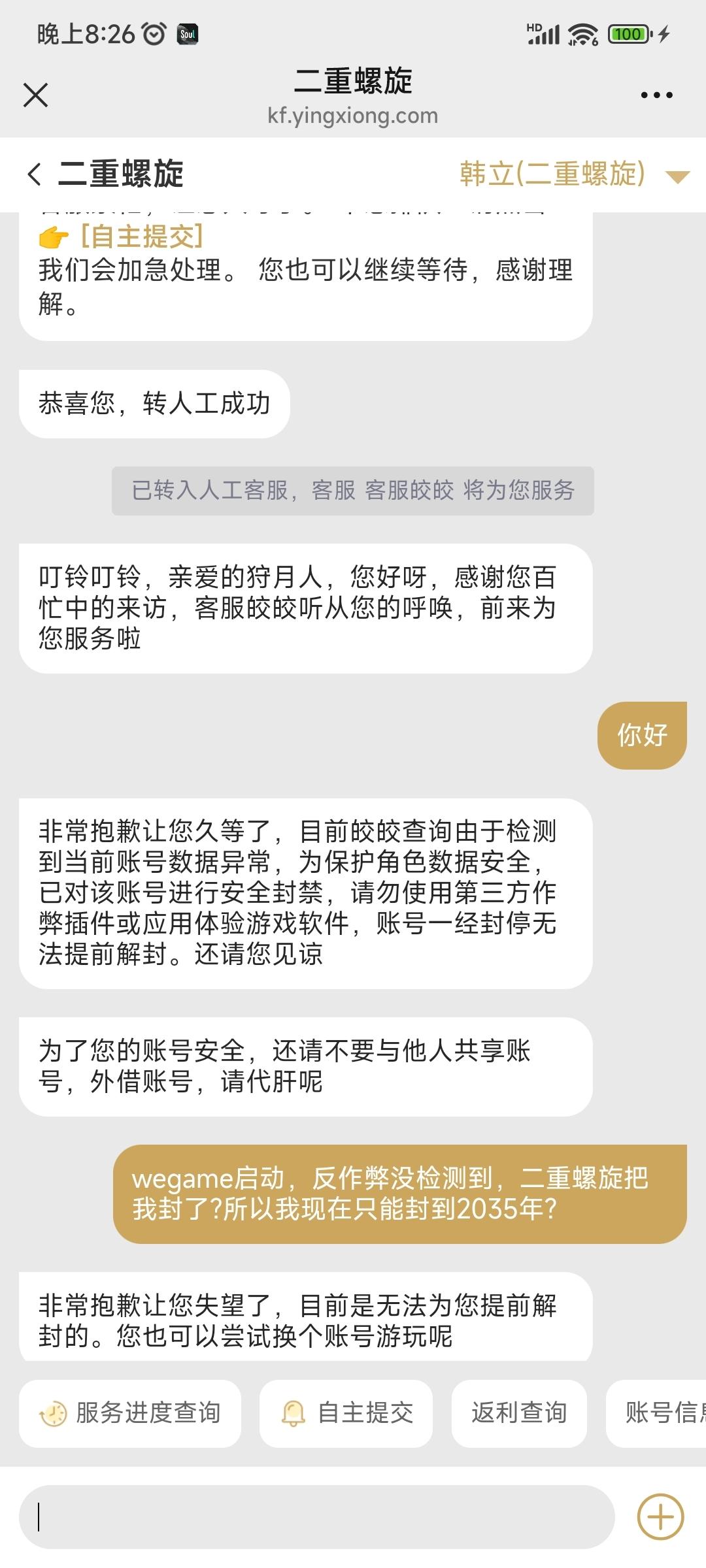Select the 服务进度查询 quick chip
This screenshot has height=1568, width=706.
click(130, 1413)
